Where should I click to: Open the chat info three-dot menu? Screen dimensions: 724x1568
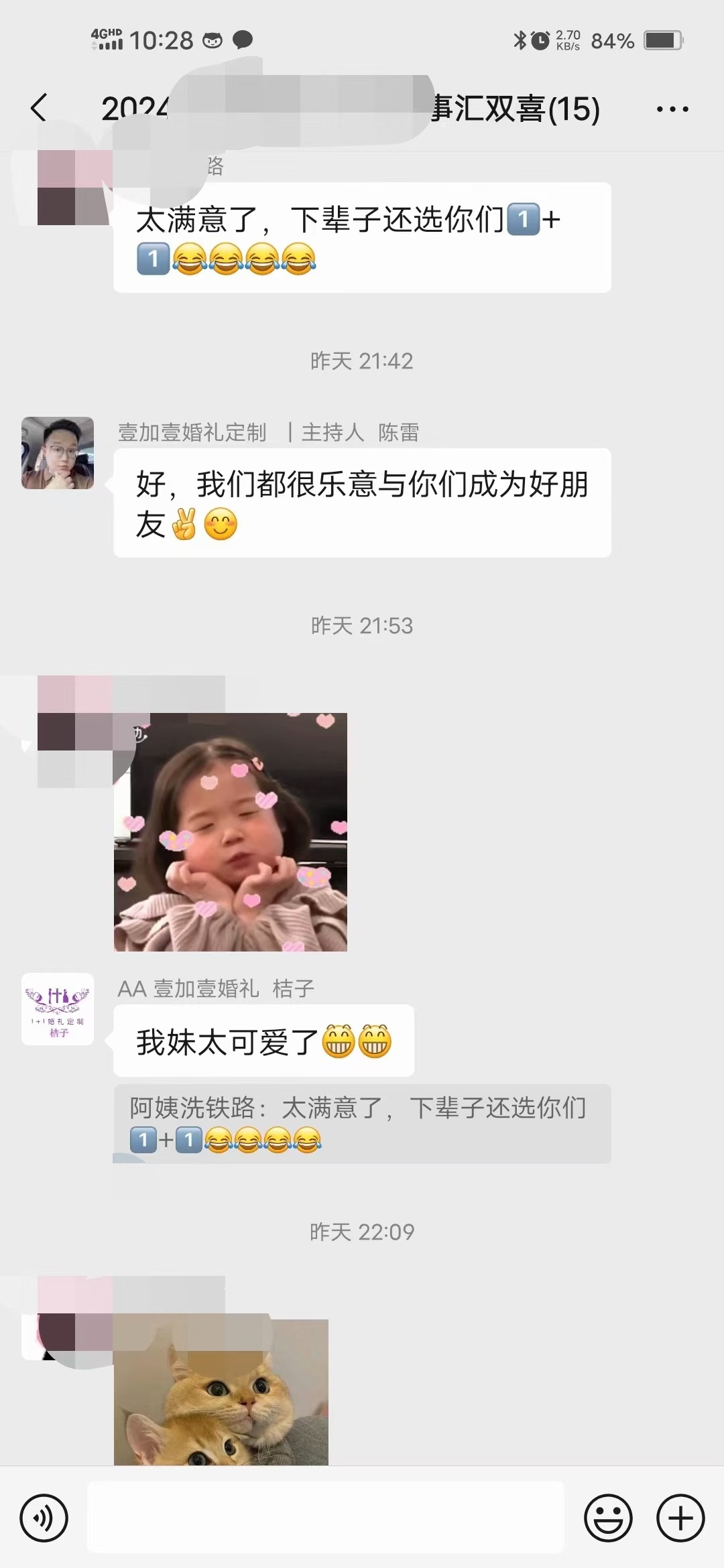pos(672,109)
